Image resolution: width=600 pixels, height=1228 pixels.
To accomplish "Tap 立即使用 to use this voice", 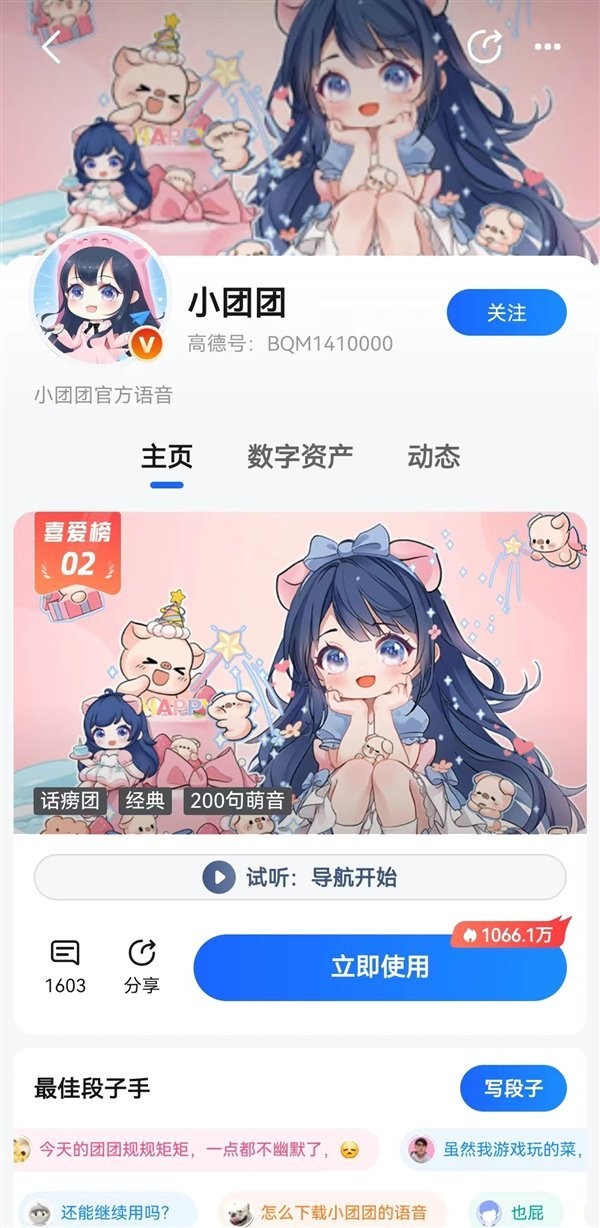I will pos(380,967).
